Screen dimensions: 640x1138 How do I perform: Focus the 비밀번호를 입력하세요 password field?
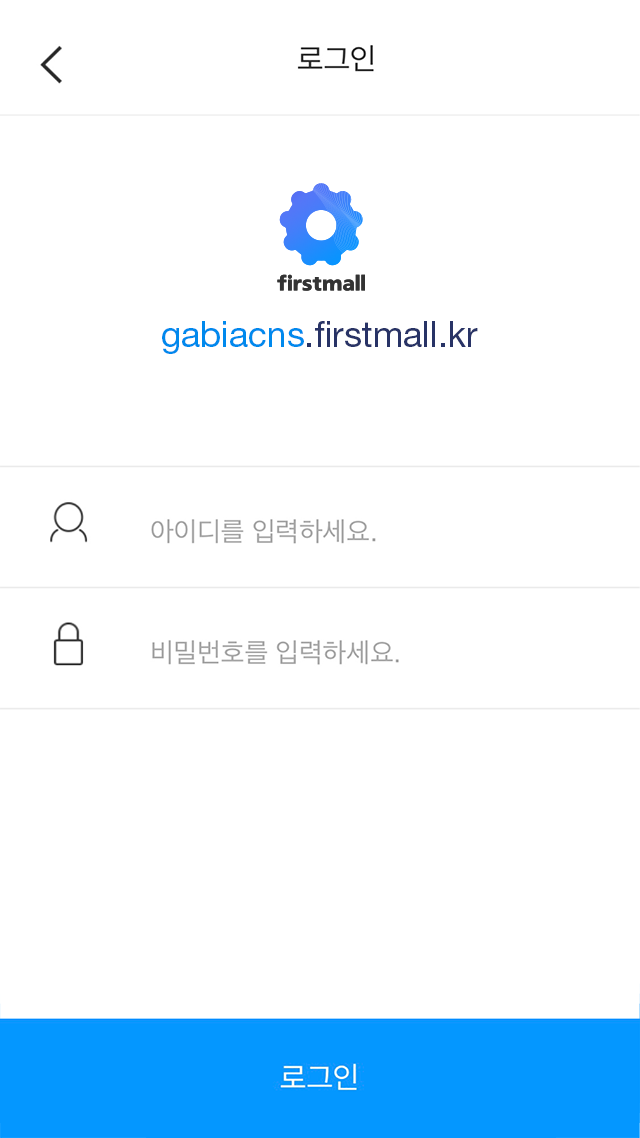point(320,648)
